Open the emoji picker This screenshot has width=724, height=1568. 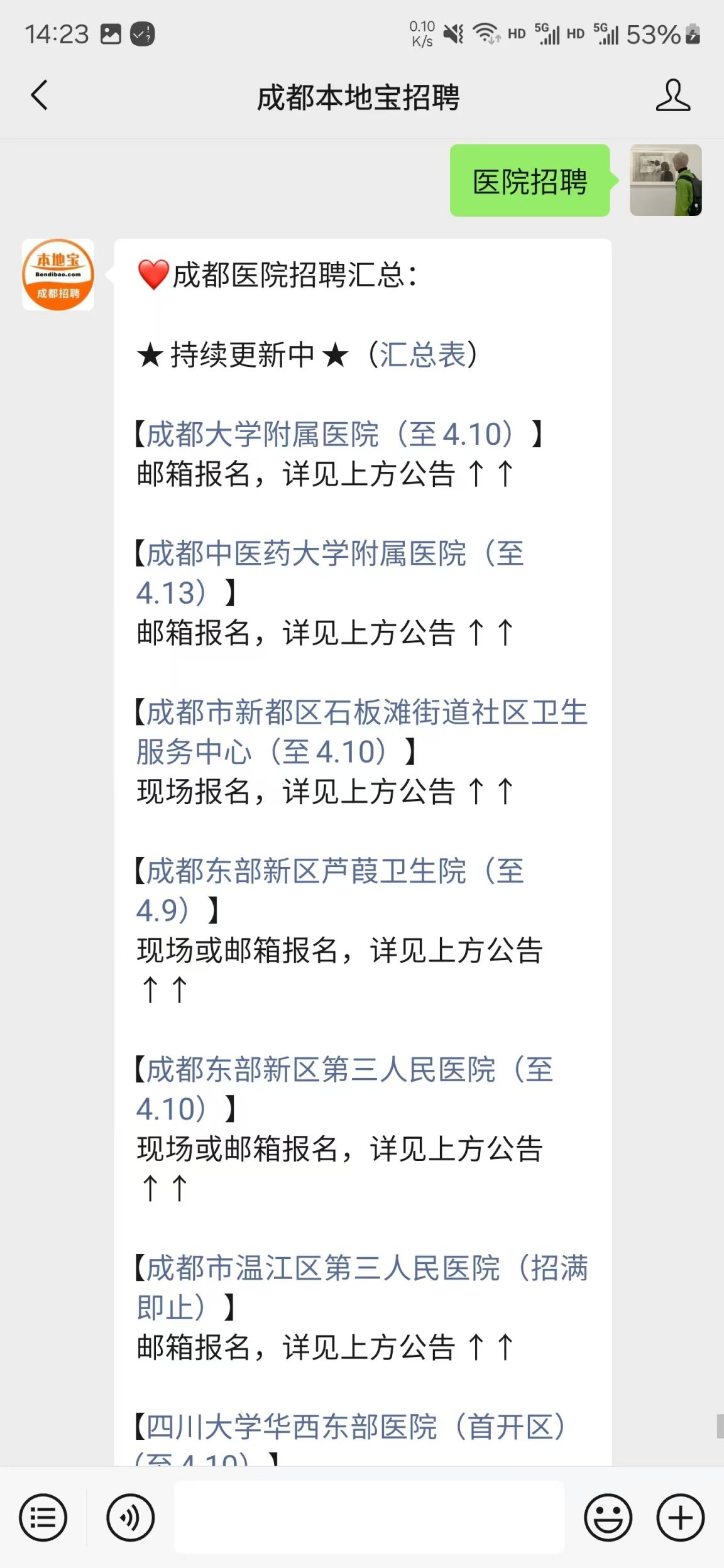point(608,1518)
